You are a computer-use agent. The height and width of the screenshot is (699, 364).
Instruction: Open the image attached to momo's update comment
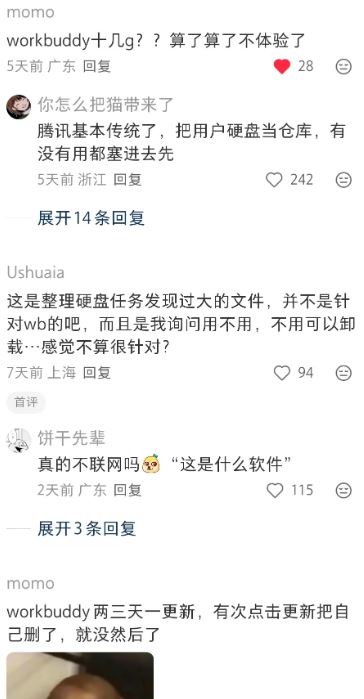80,675
